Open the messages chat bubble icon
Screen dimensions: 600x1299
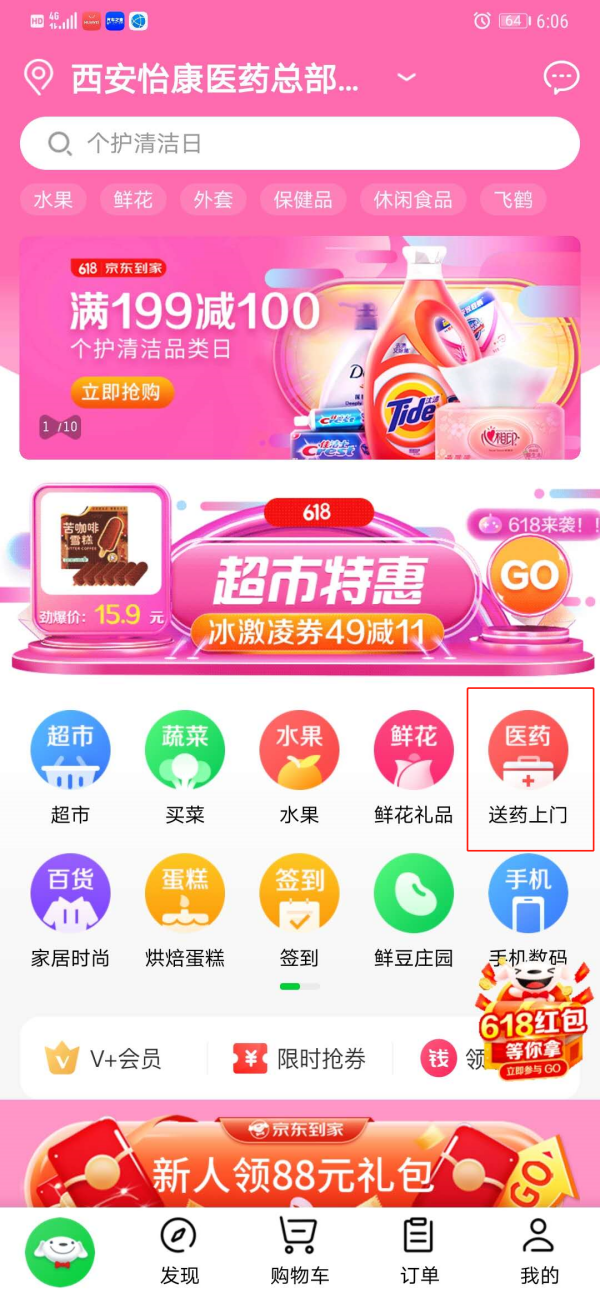tap(561, 78)
